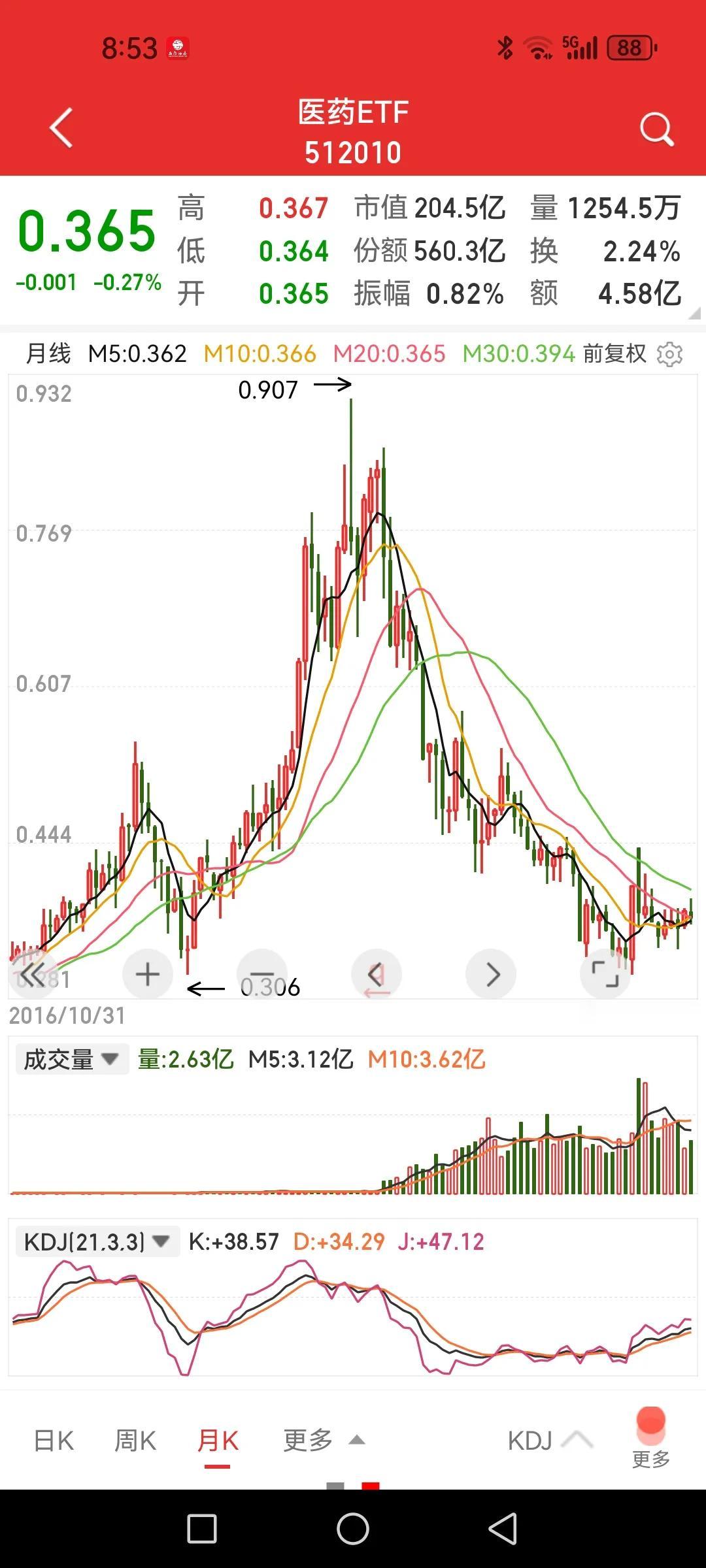Switch to 周K chart tab
Viewport: 706px width, 1568px height.
pos(135,1441)
